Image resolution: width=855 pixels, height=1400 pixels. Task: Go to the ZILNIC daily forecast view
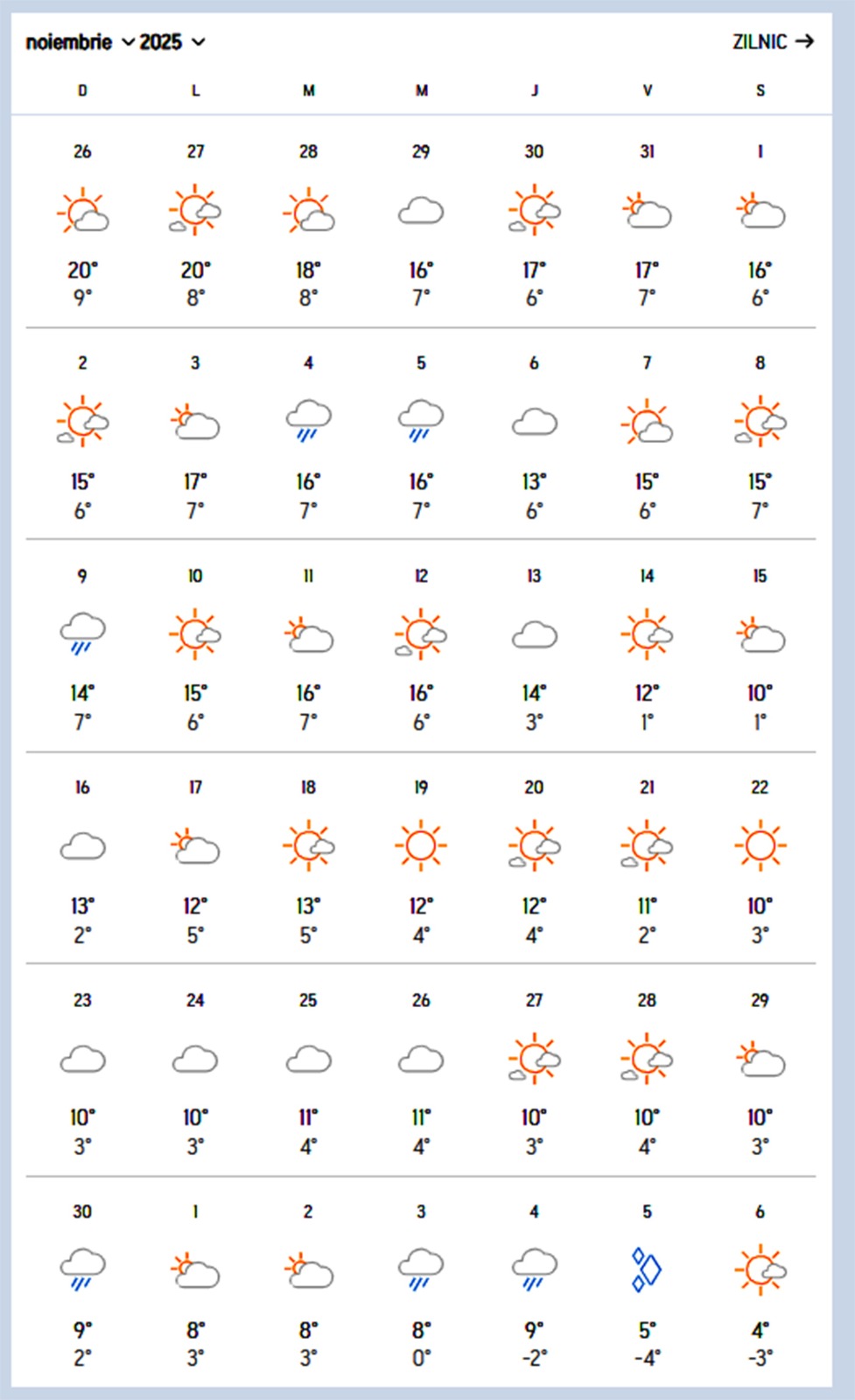pyautogui.click(x=773, y=42)
